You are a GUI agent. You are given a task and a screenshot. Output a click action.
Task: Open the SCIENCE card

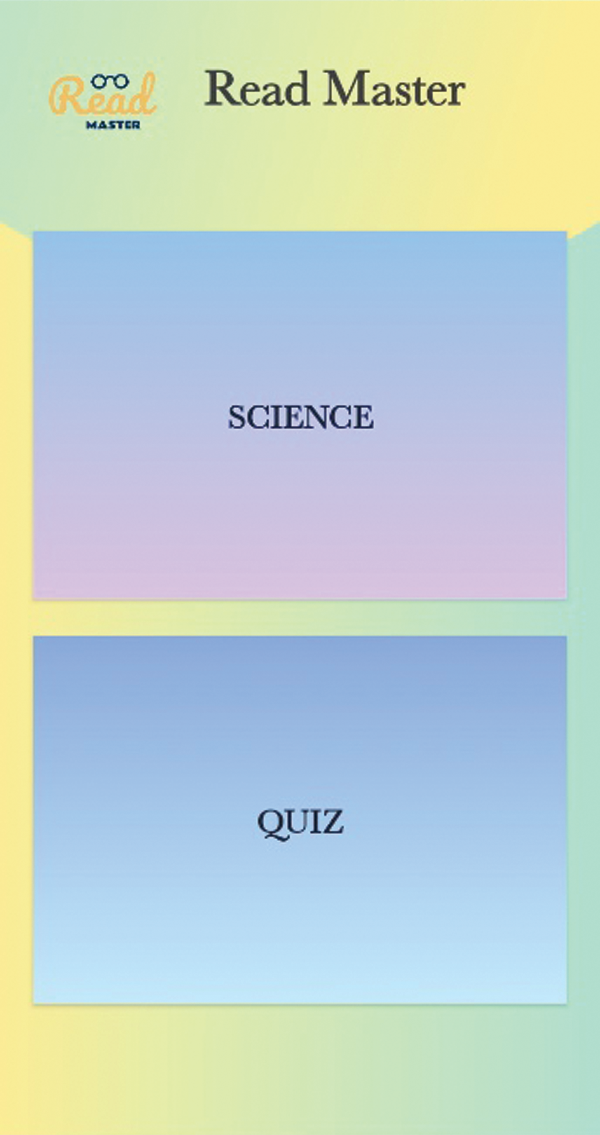pyautogui.click(x=300, y=416)
